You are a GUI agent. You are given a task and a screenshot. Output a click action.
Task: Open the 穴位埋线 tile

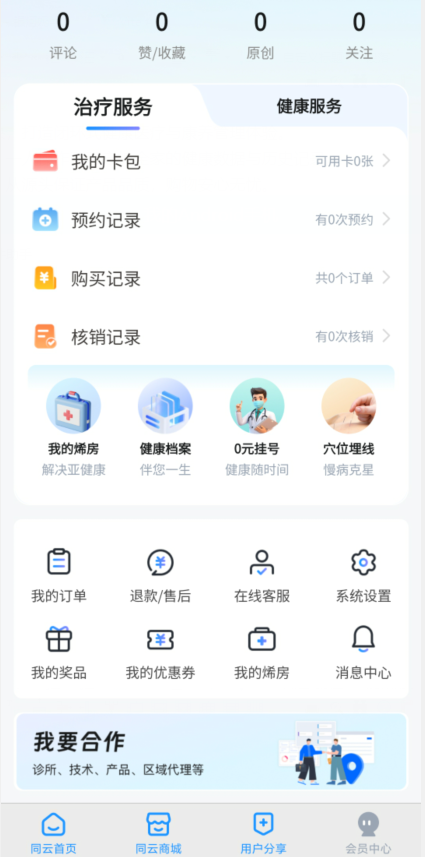349,427
